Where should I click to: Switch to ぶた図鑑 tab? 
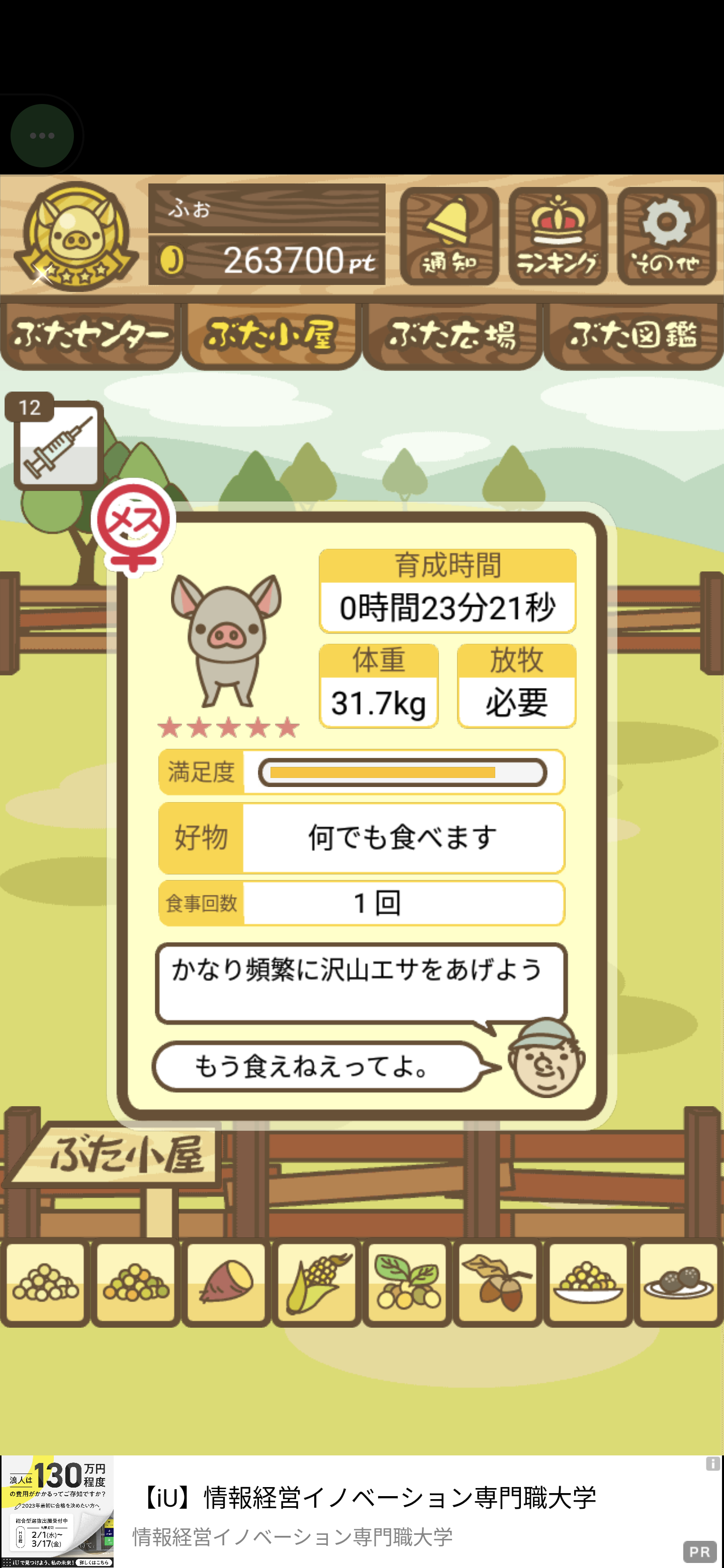coord(633,335)
